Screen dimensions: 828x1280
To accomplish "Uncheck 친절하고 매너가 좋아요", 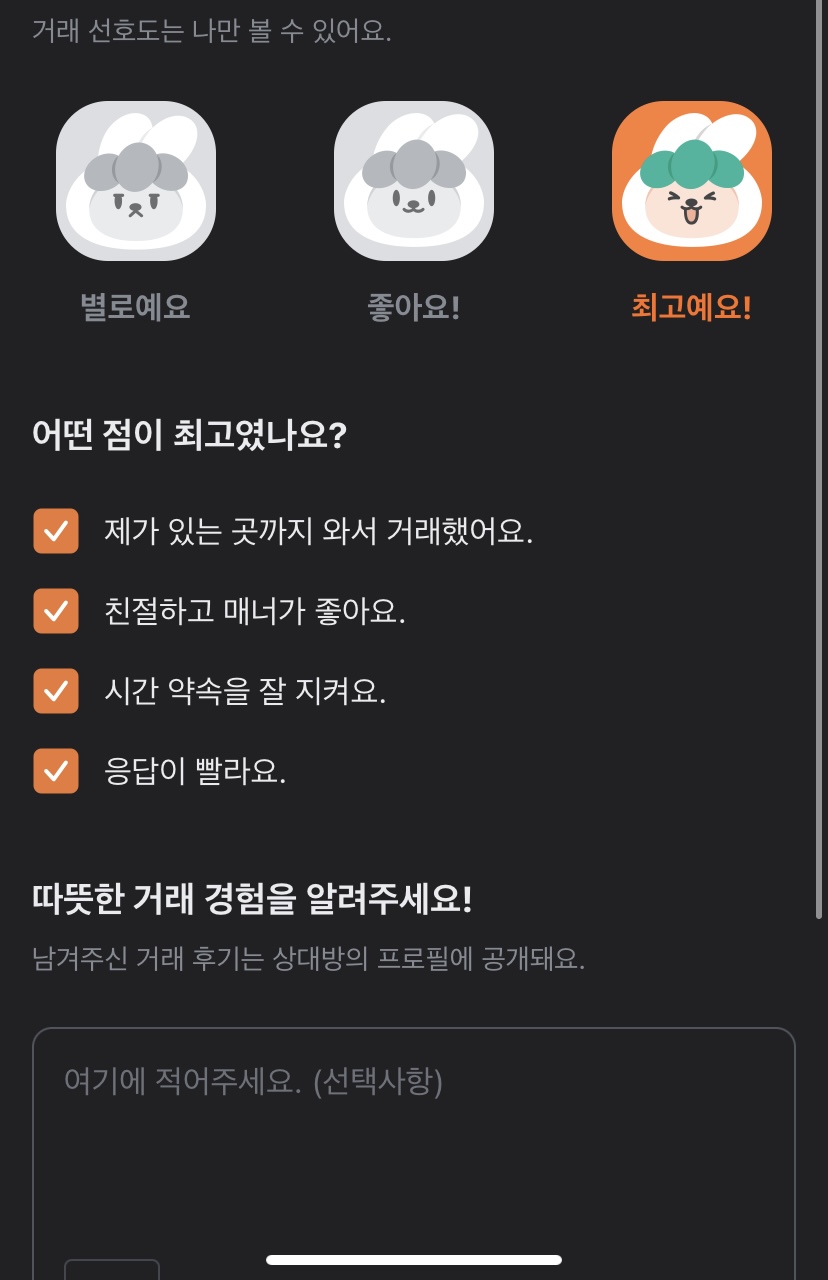I will click(x=56, y=611).
